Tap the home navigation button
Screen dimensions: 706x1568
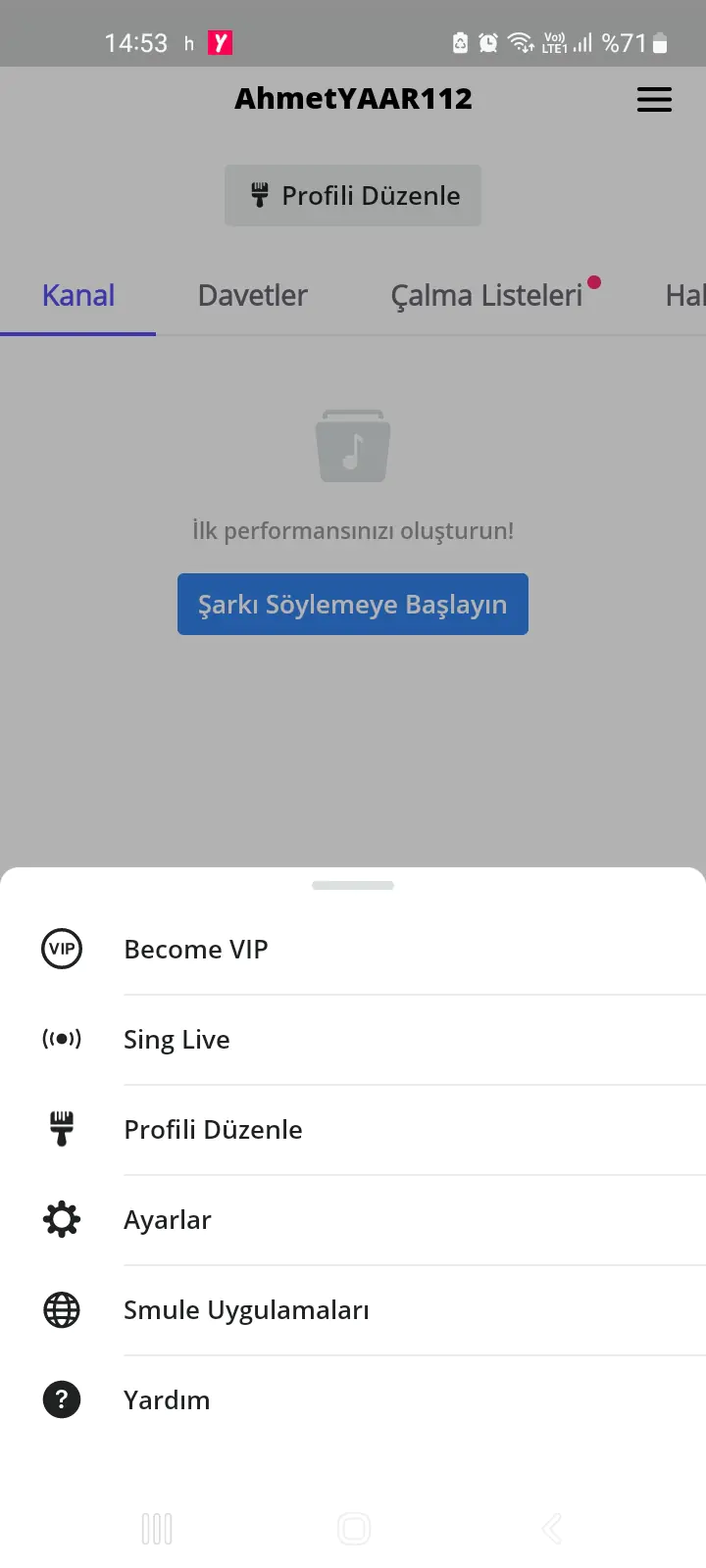click(x=353, y=1528)
